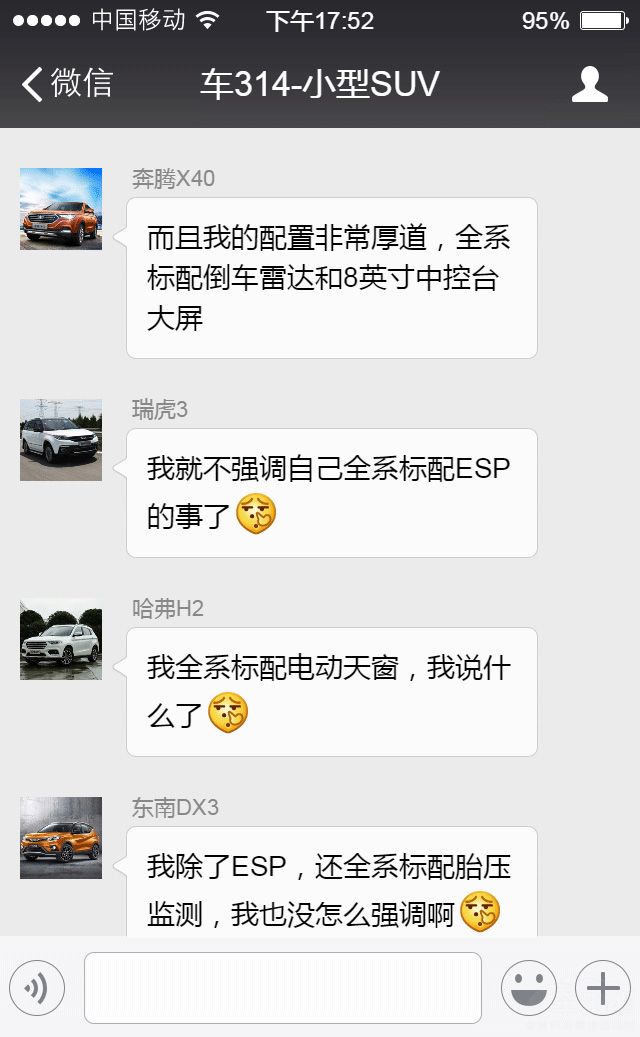View 奔腾X40's profile avatar
This screenshot has height=1037, width=640.
[x=61, y=209]
